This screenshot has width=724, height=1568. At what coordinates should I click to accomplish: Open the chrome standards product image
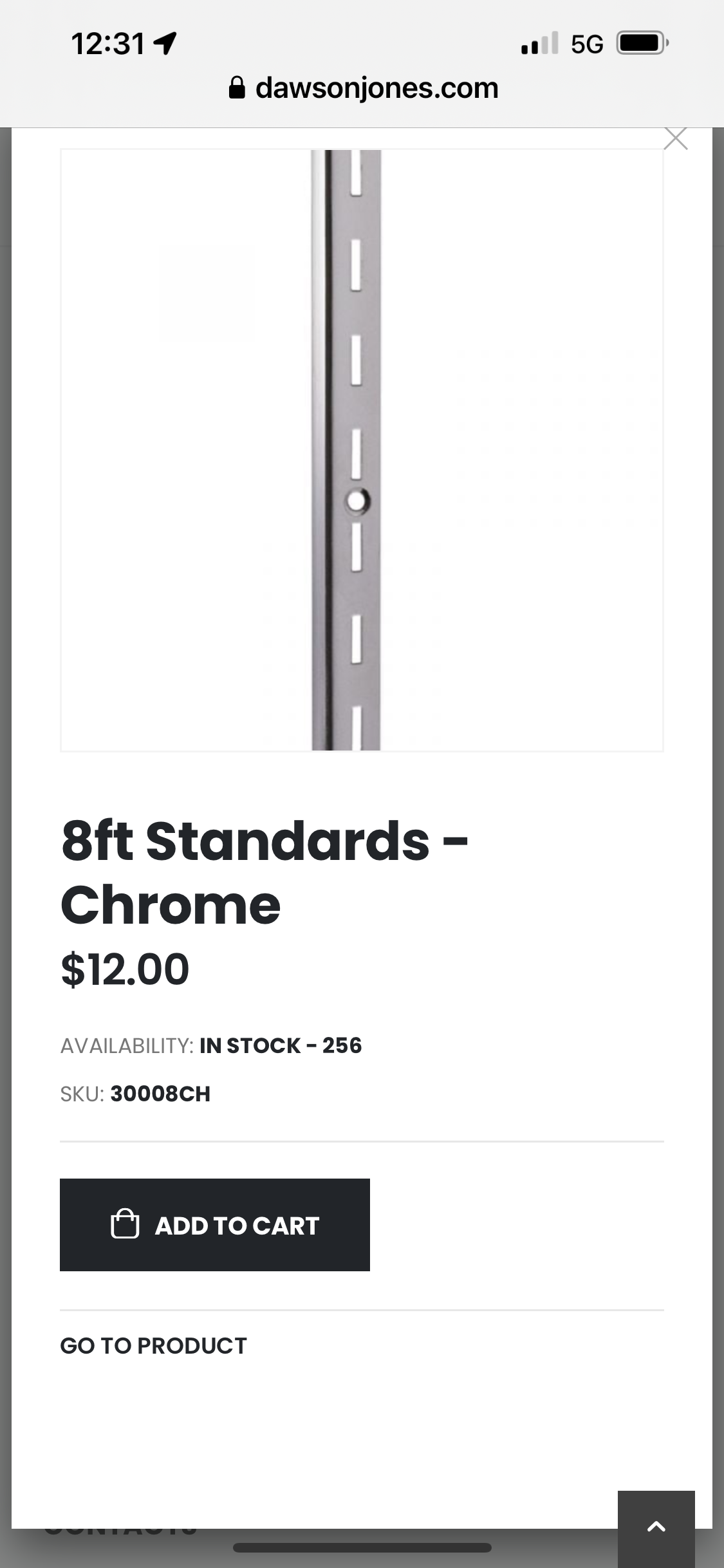[362, 450]
